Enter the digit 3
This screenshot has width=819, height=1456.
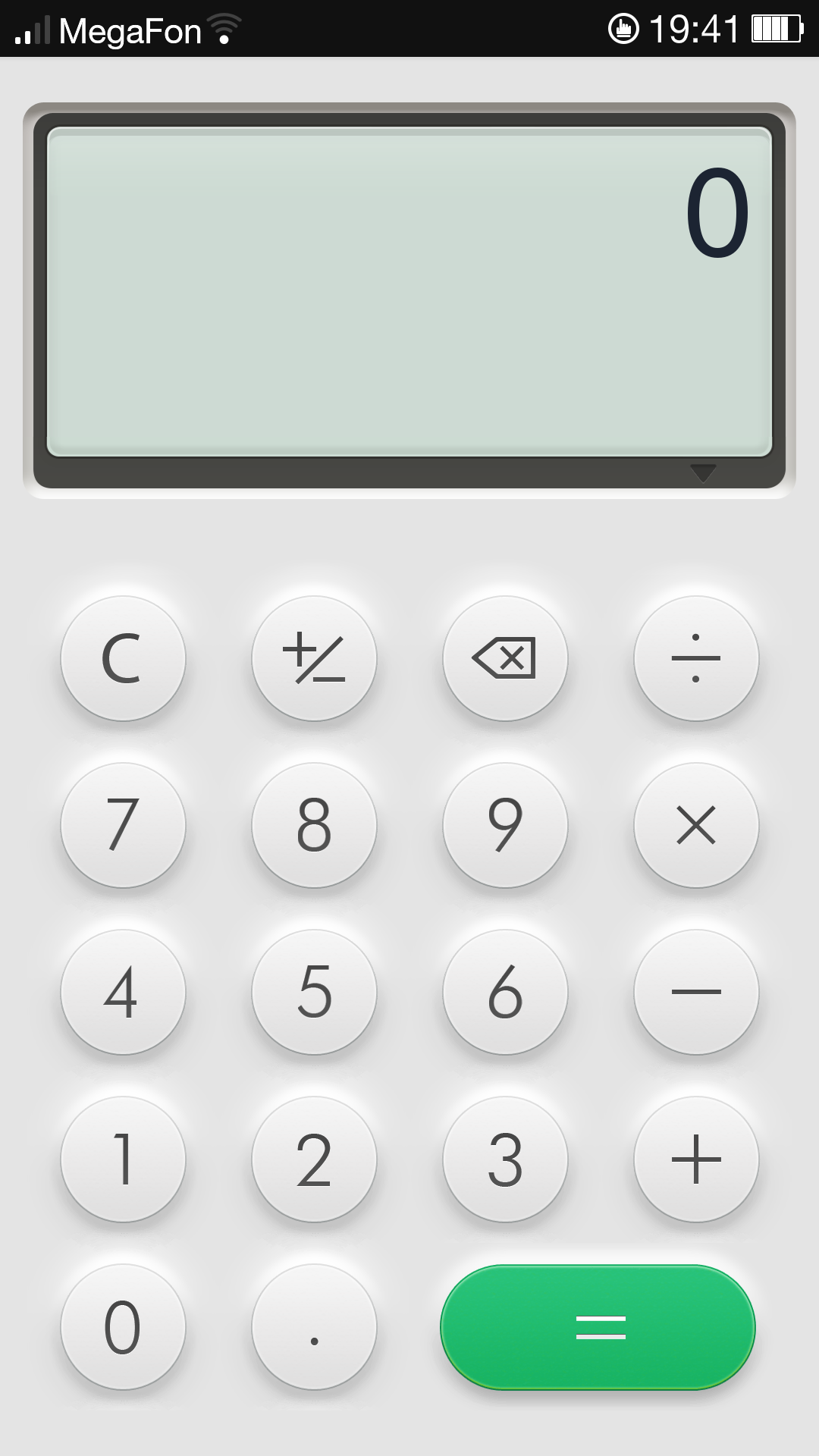coord(505,1159)
